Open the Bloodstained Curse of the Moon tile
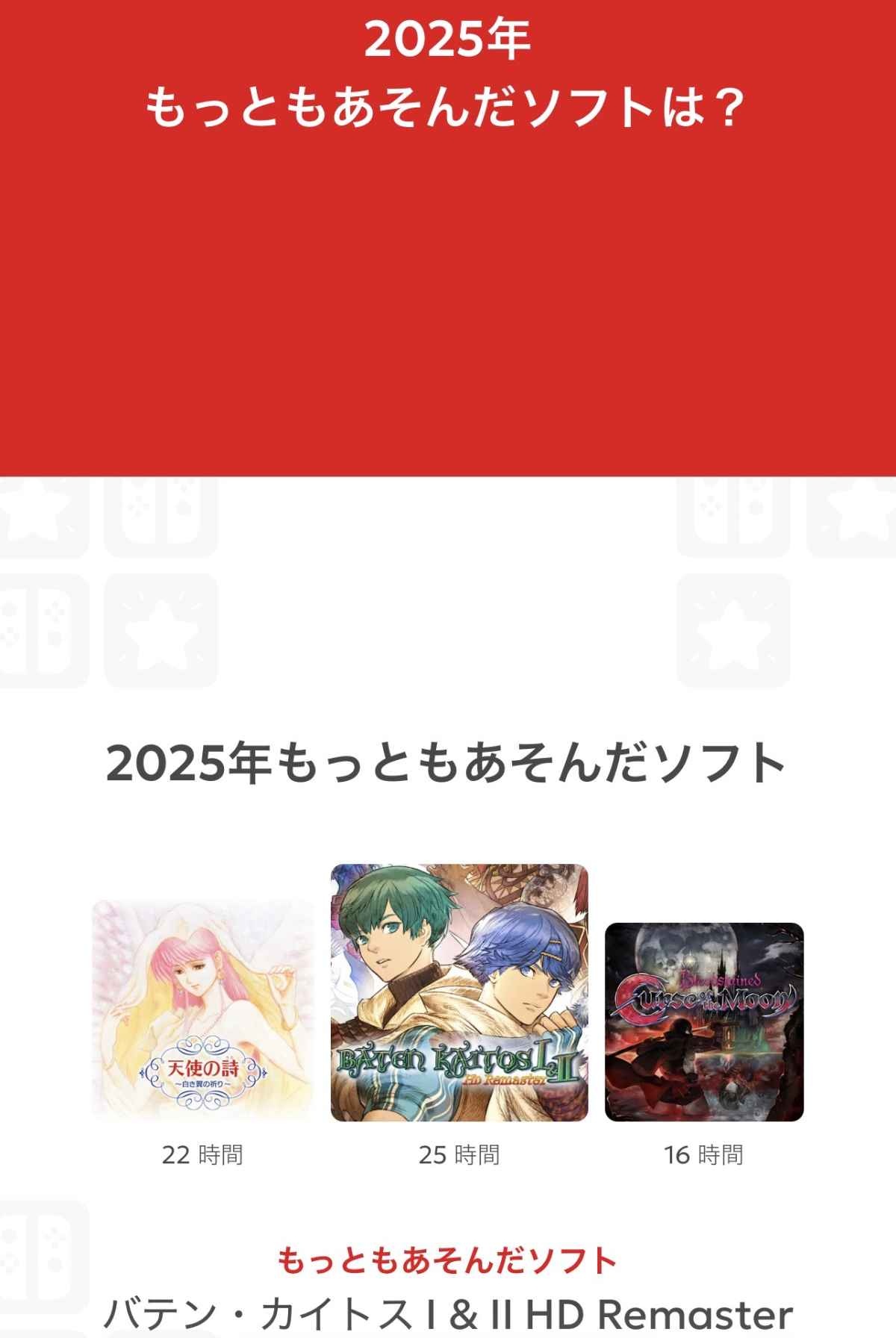This screenshot has width=896, height=1338. click(704, 1021)
